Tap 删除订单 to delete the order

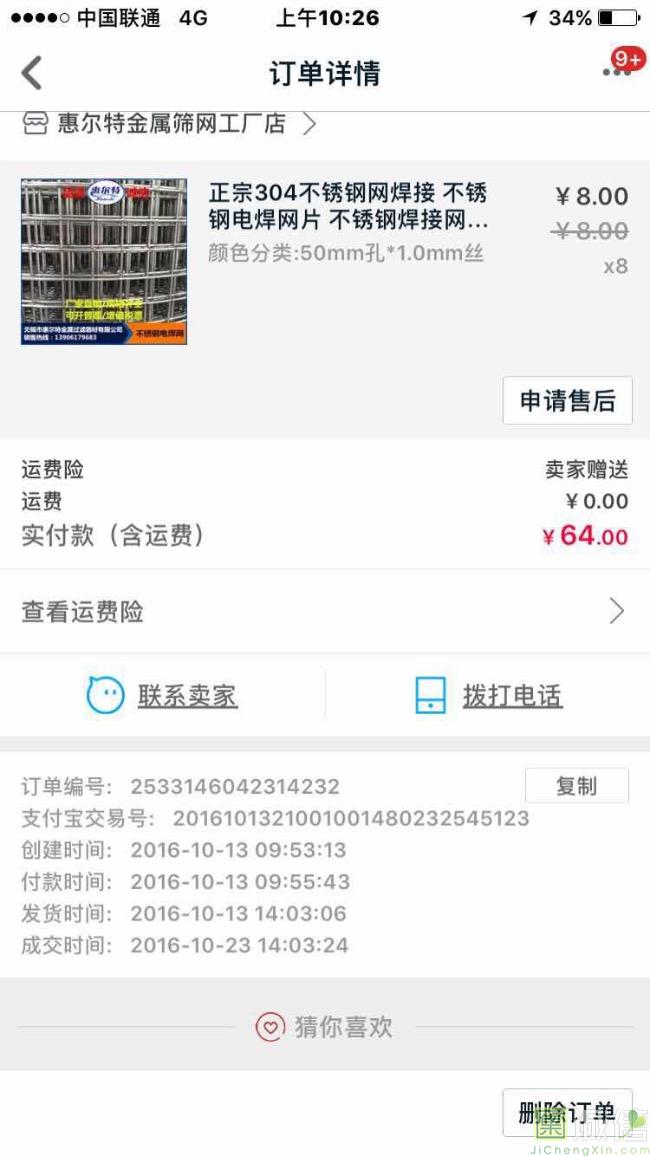(567, 1112)
